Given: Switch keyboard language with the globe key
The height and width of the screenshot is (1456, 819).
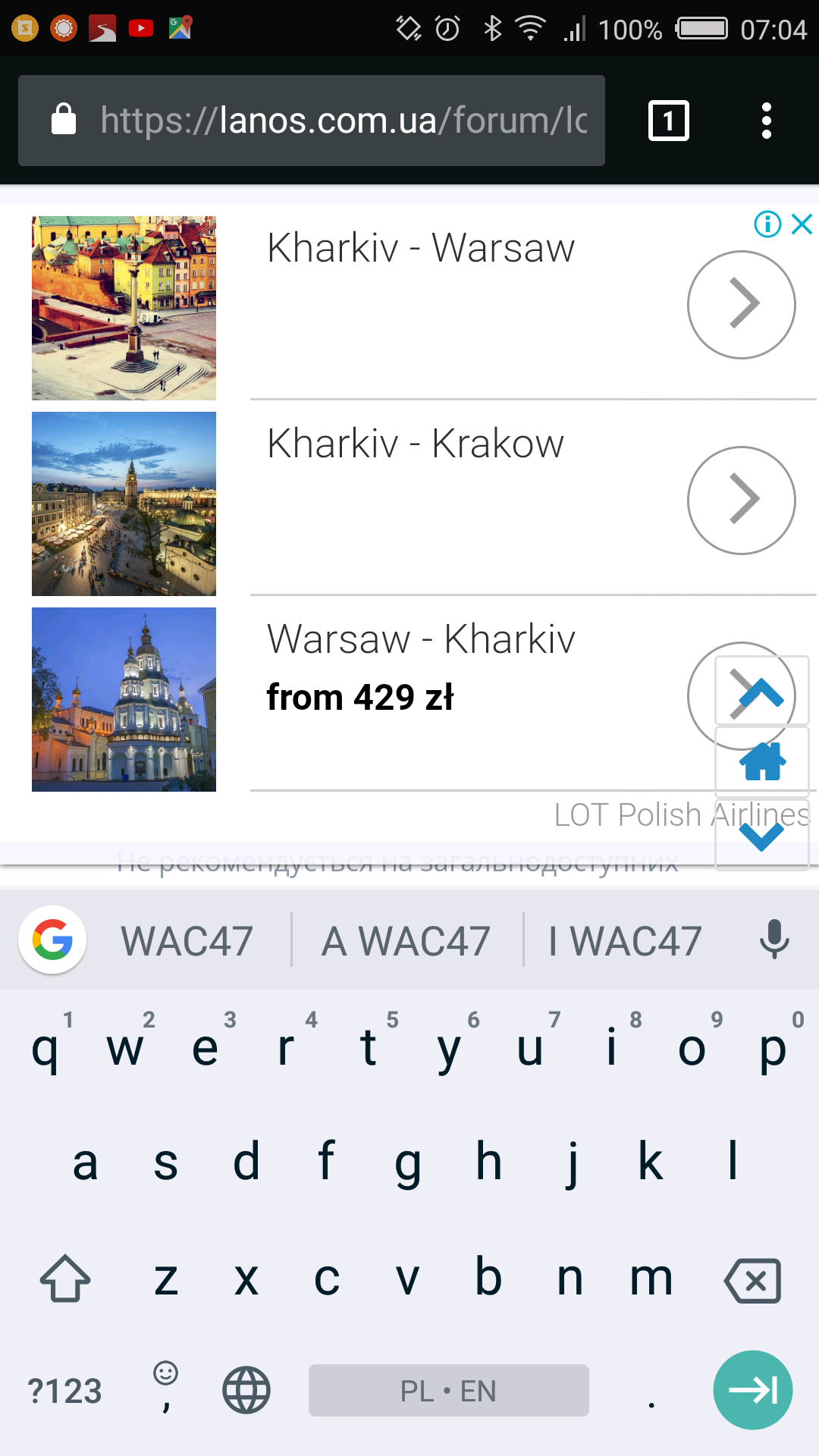Looking at the screenshot, I should tap(246, 1390).
